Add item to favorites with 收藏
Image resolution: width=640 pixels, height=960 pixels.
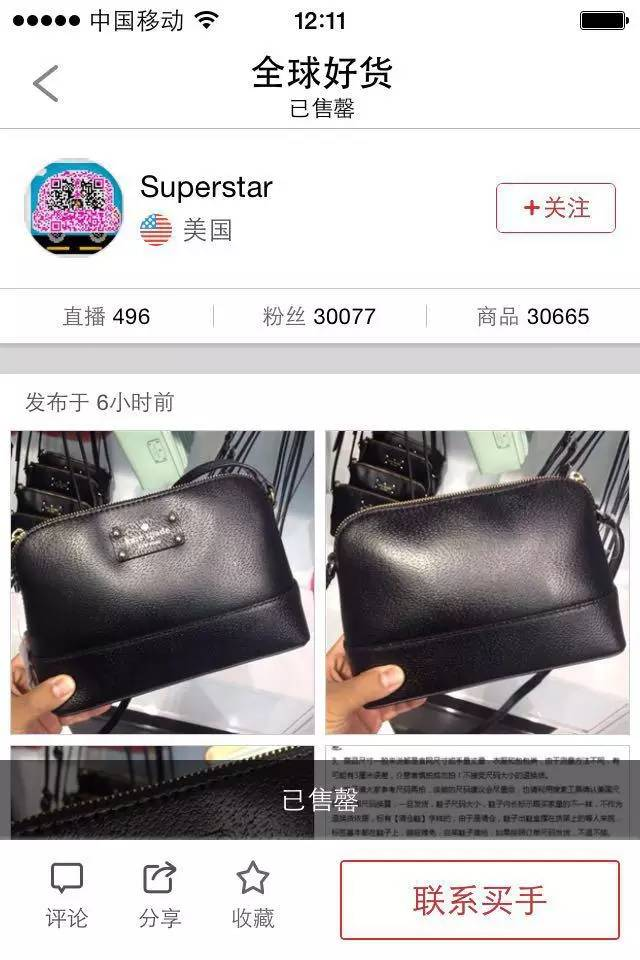click(253, 896)
